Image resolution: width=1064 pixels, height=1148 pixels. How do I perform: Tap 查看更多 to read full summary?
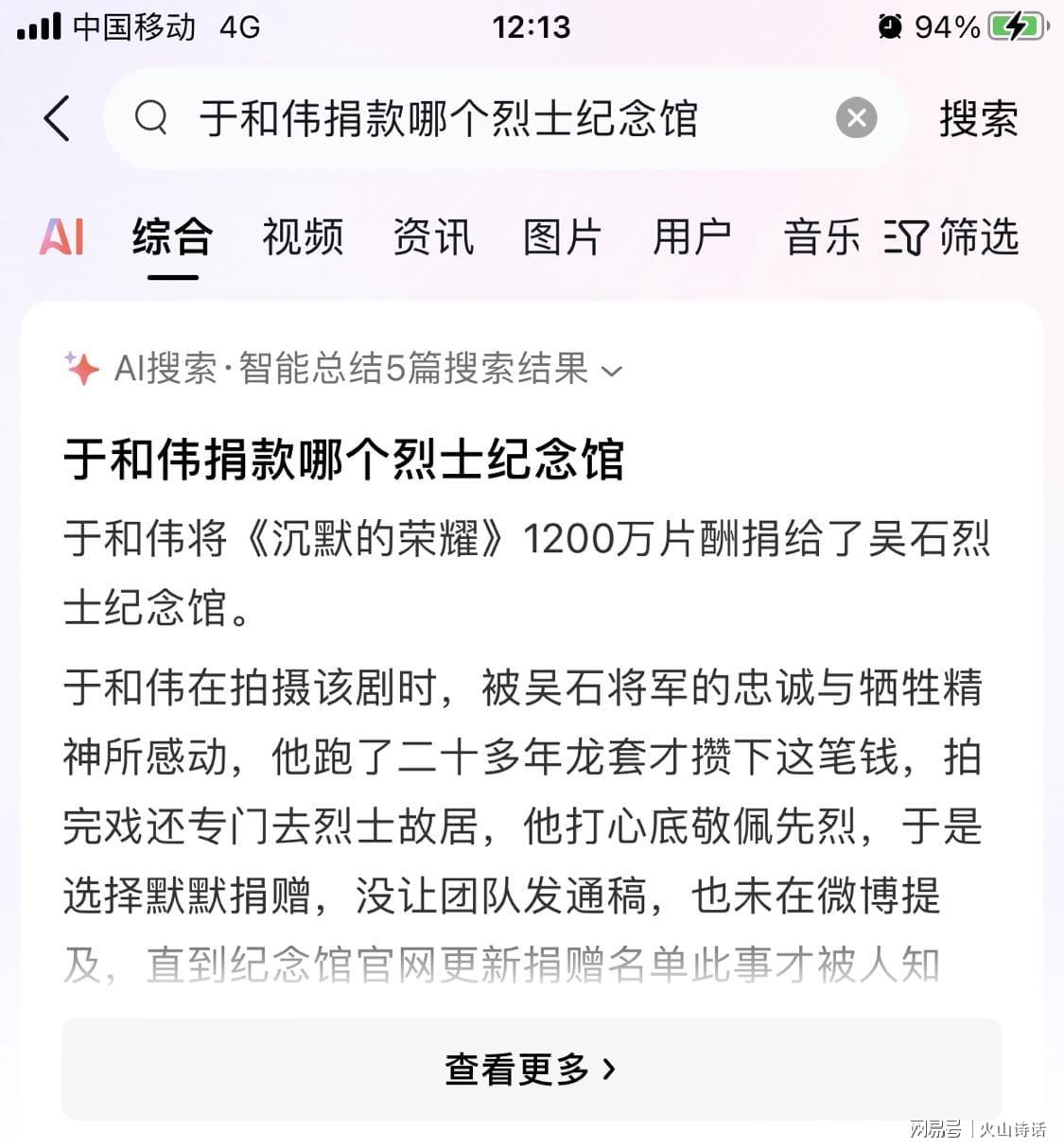click(x=531, y=1069)
